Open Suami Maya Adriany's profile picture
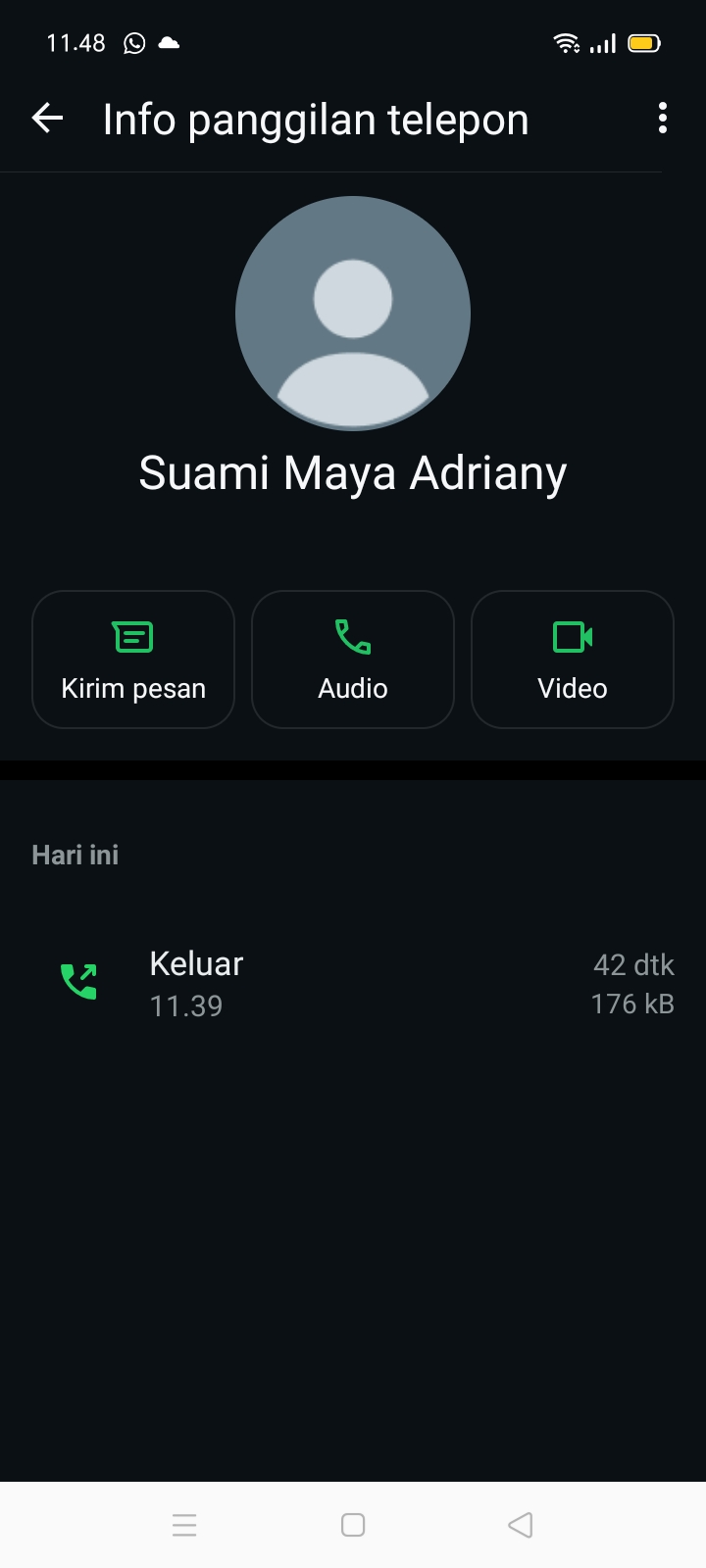706x1568 pixels. click(x=353, y=314)
